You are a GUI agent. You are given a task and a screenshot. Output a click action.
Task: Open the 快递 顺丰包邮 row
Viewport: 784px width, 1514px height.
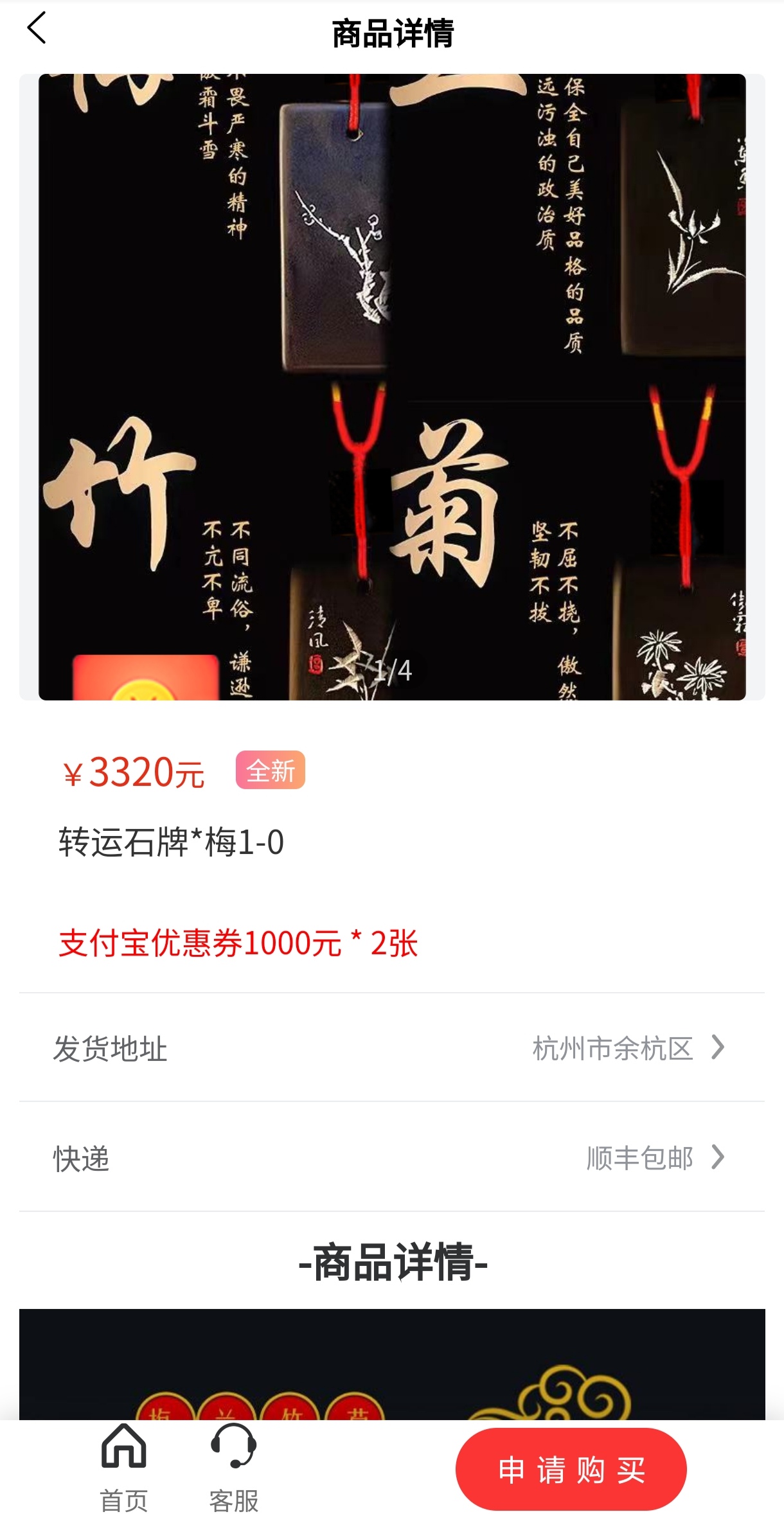point(392,1157)
